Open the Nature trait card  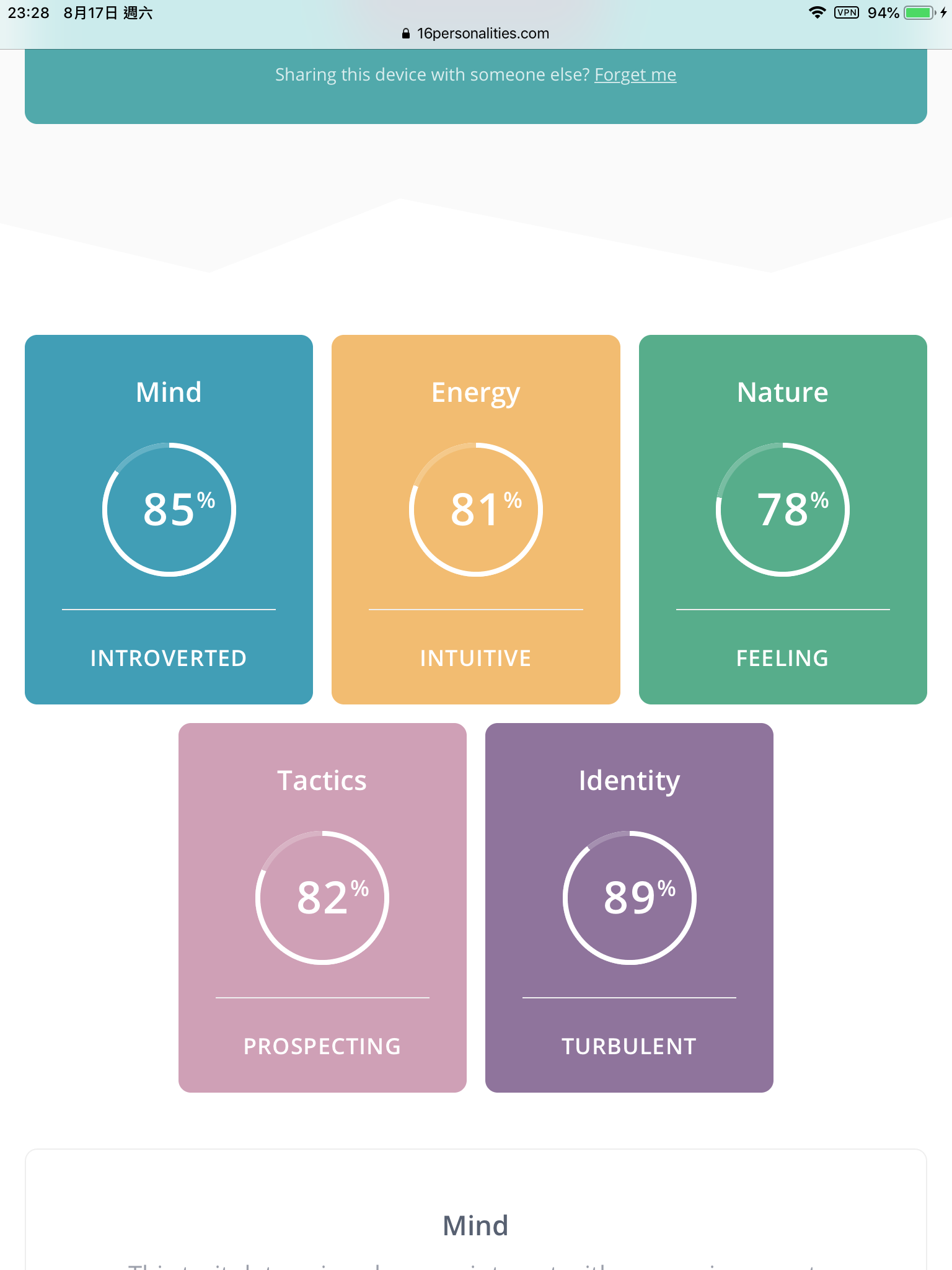point(782,519)
